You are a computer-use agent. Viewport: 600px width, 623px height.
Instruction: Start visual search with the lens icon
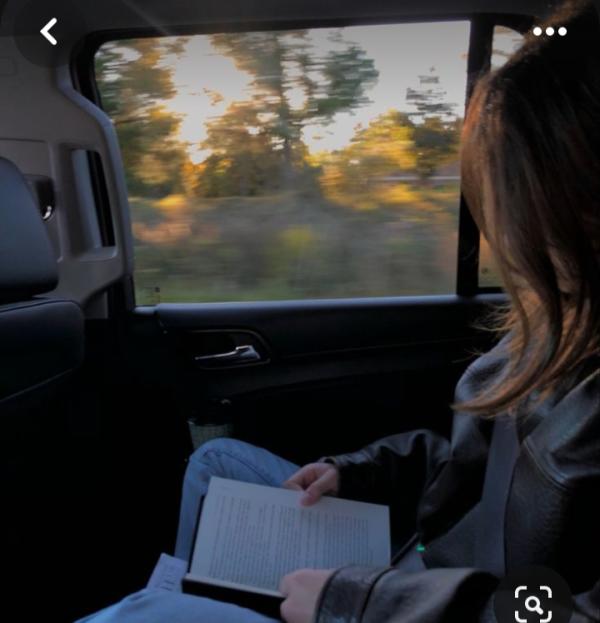[x=533, y=602]
